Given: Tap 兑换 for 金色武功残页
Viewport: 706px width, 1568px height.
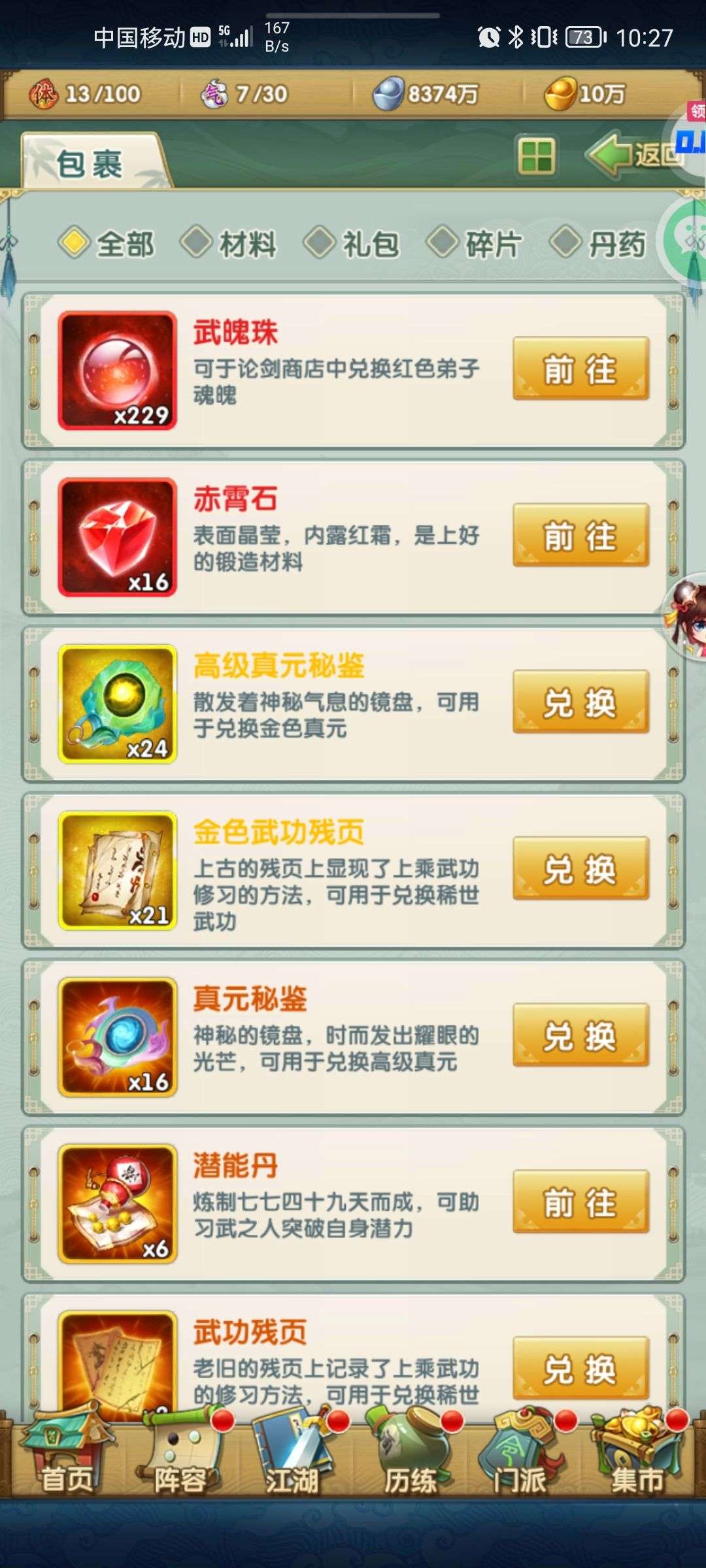Looking at the screenshot, I should click(x=580, y=869).
